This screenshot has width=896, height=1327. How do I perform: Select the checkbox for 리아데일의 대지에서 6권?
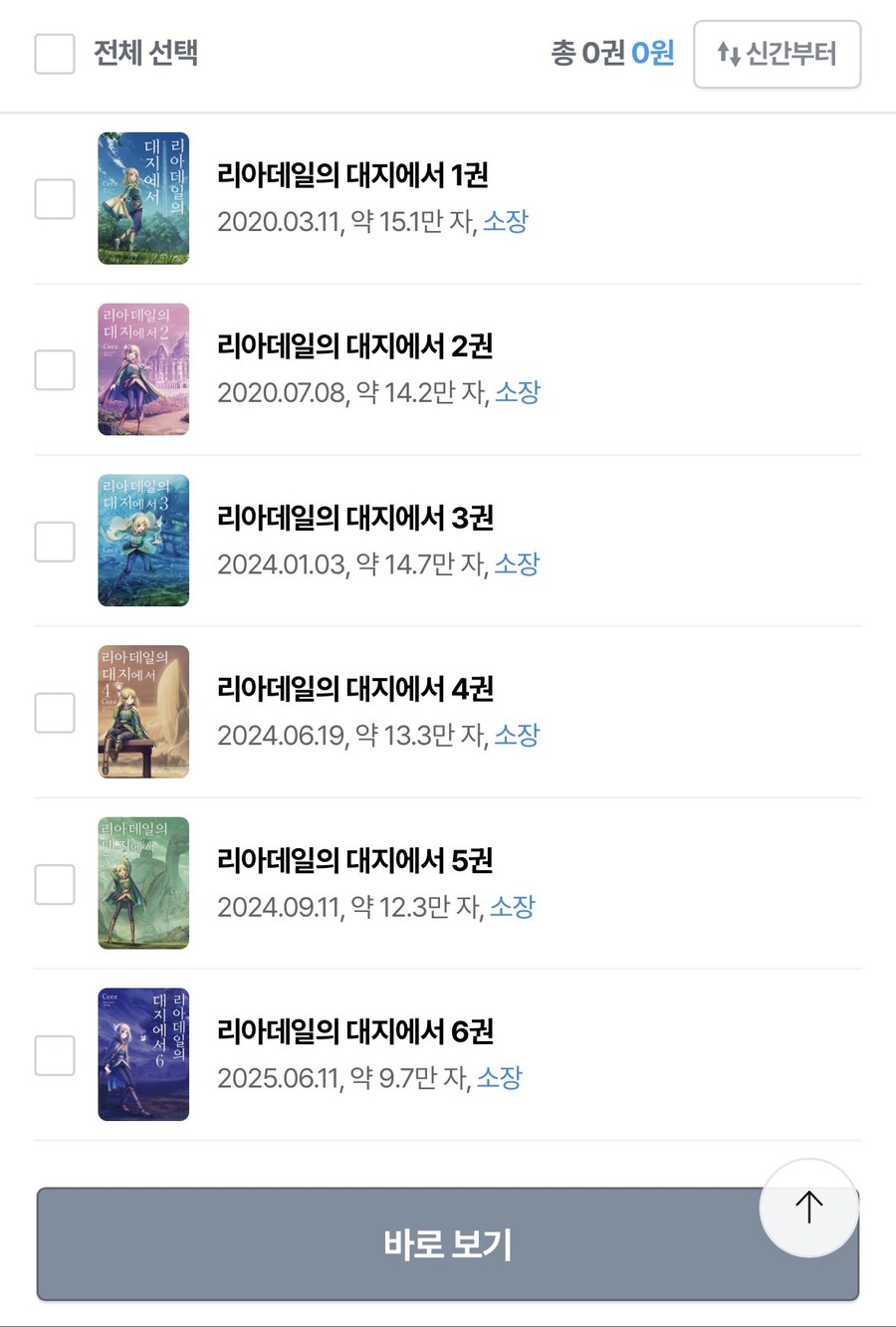pos(55,1055)
